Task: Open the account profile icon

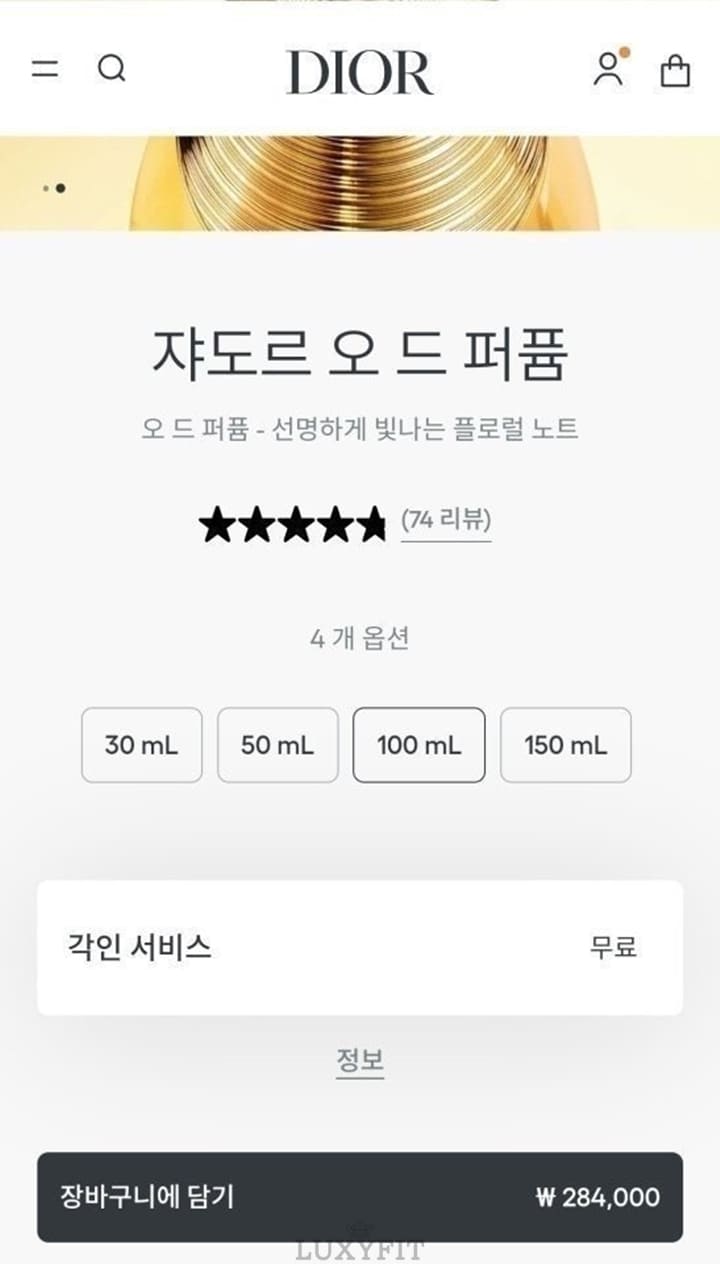Action: point(609,68)
